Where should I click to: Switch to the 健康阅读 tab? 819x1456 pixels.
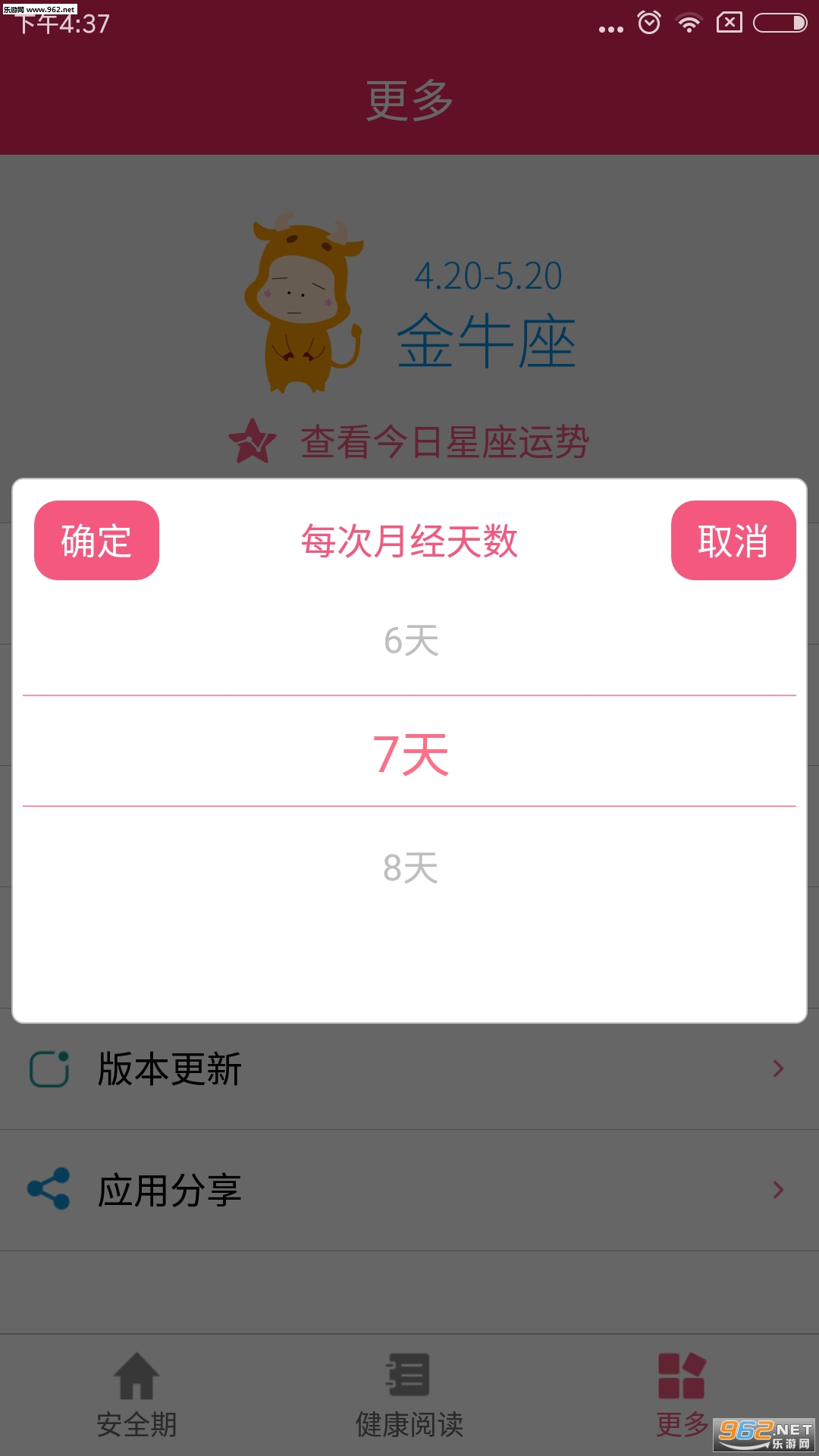(x=409, y=1395)
